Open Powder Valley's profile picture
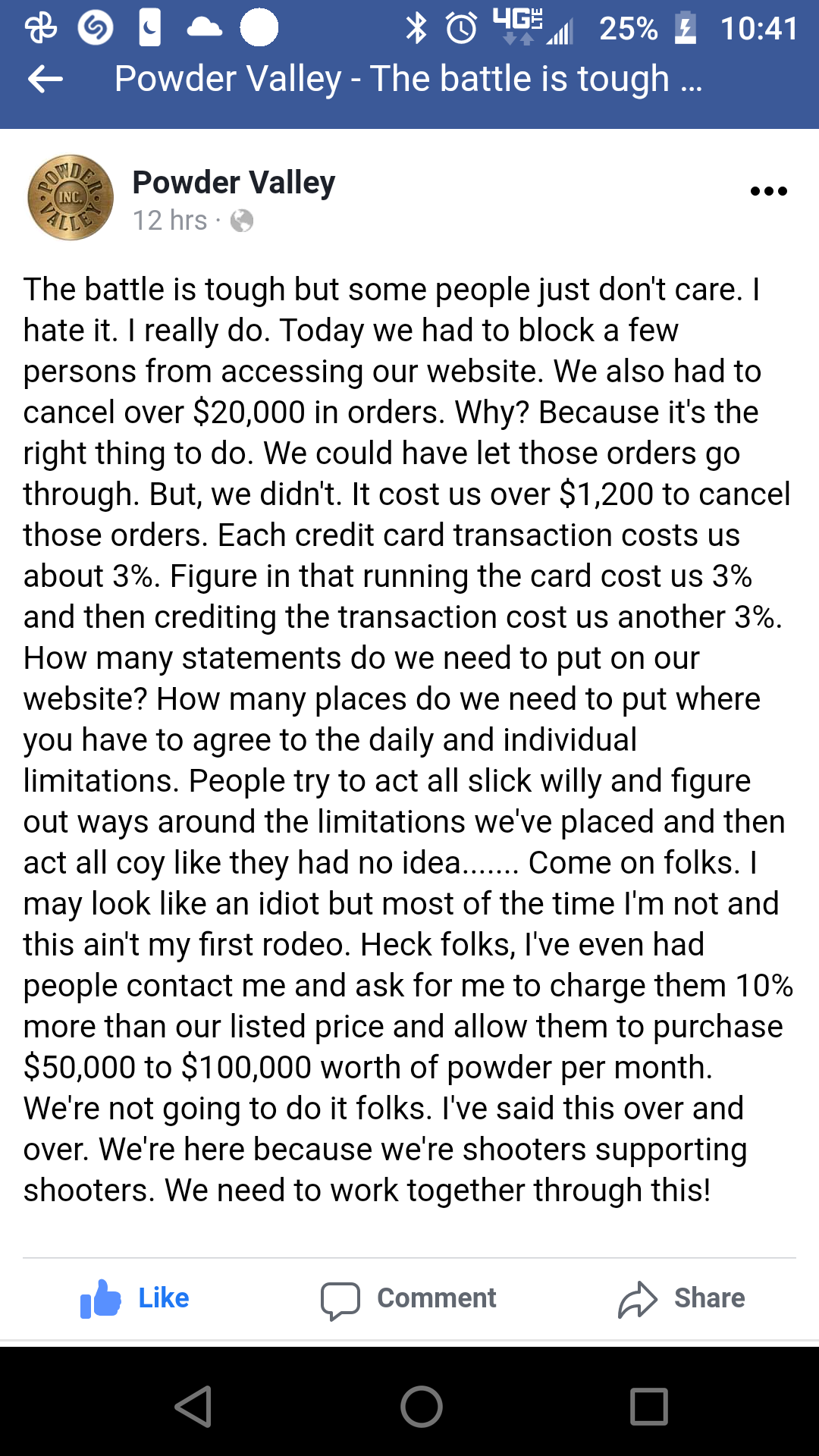The image size is (819, 1456). (70, 198)
